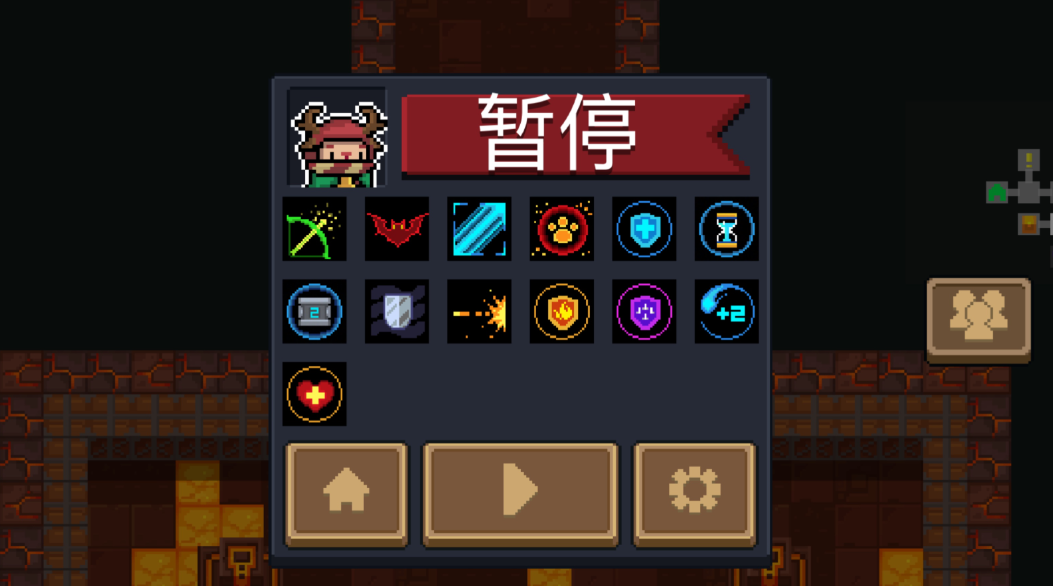
Task: View the blue barrel number-two buff
Action: pyautogui.click(x=315, y=311)
